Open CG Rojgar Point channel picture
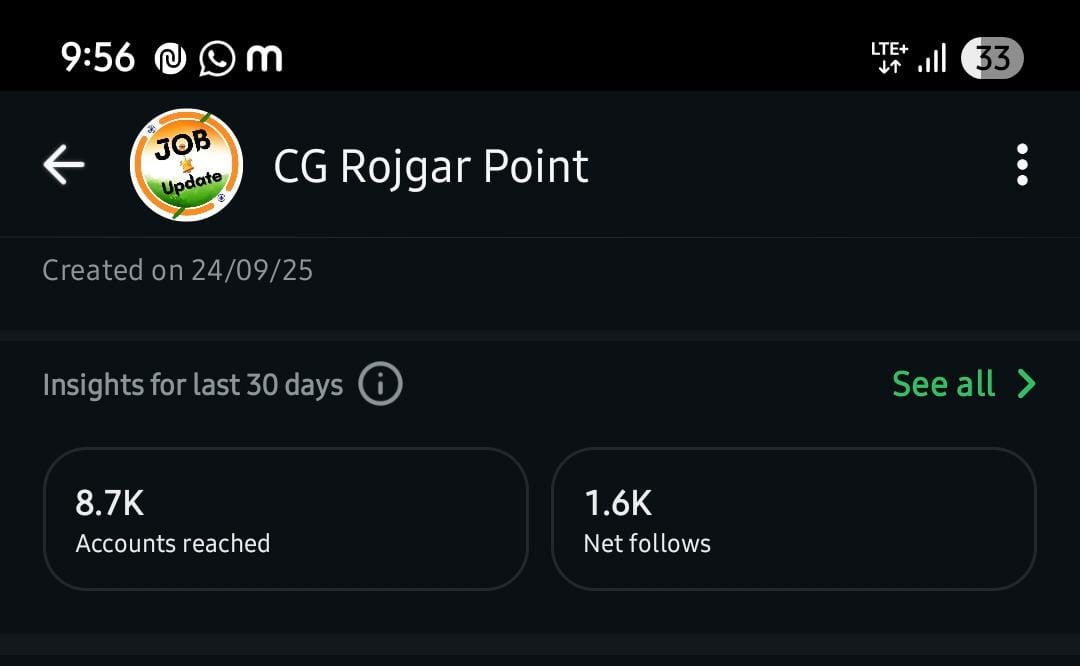Image resolution: width=1080 pixels, height=666 pixels. (x=187, y=165)
